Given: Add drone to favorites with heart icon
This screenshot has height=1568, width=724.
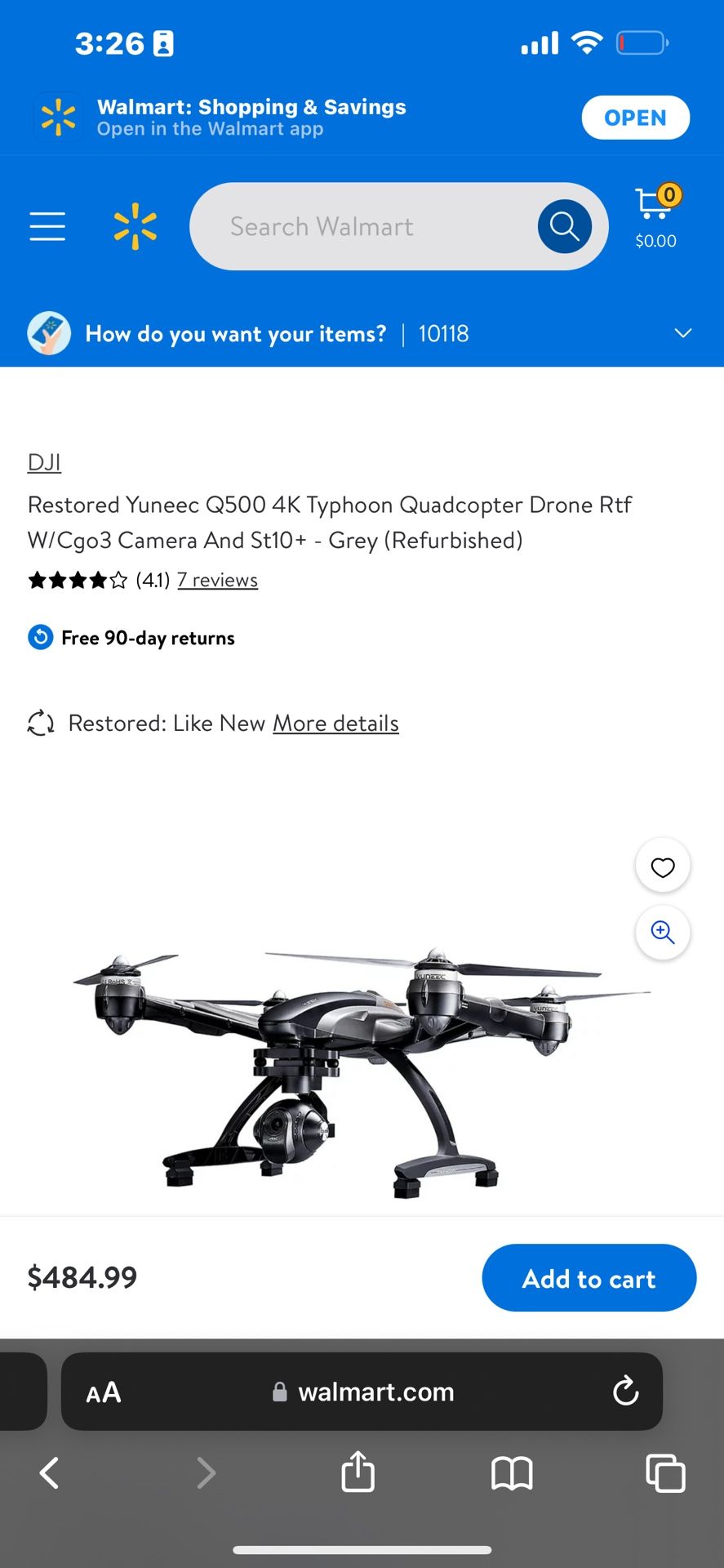Looking at the screenshot, I should point(663,866).
